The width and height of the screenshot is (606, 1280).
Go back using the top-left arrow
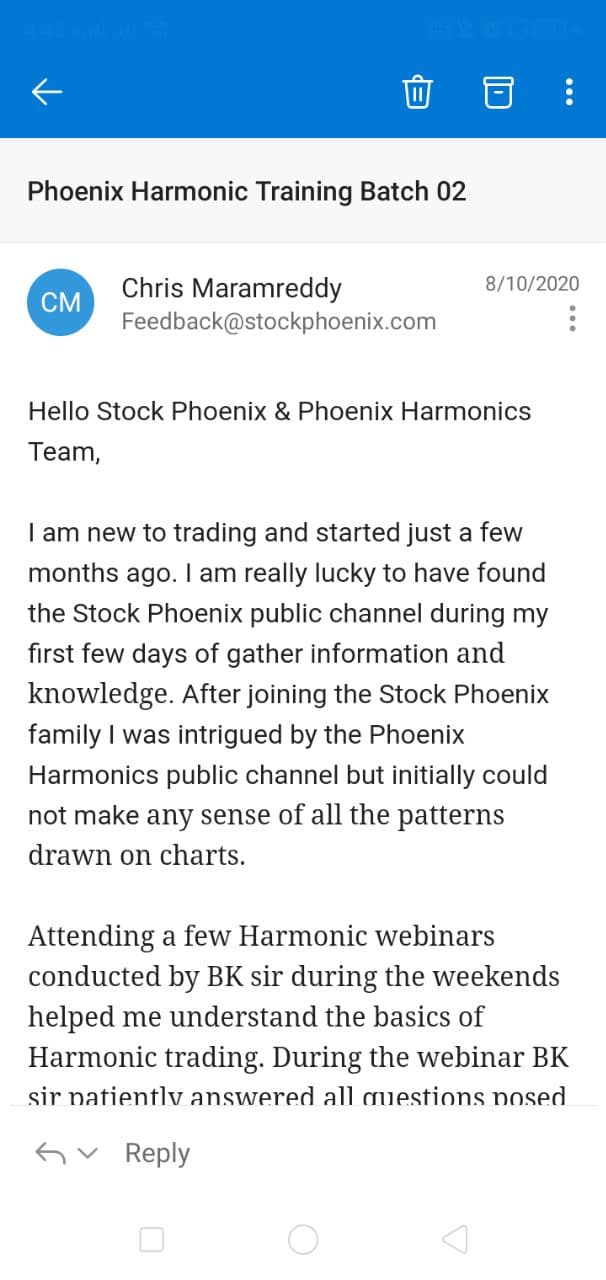(47, 92)
